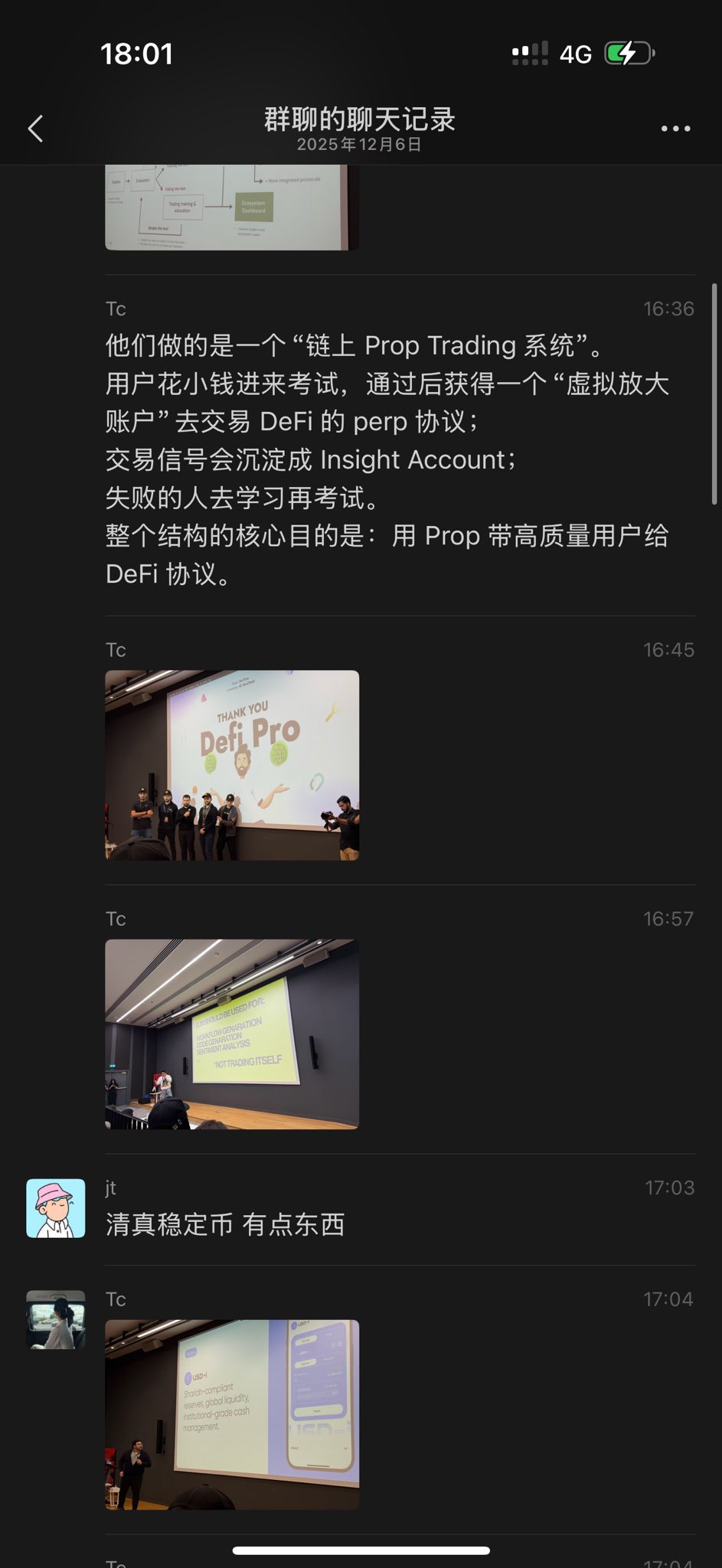This screenshot has height=1568, width=722.
Task: Open the three-dot more options menu
Action: click(675, 129)
